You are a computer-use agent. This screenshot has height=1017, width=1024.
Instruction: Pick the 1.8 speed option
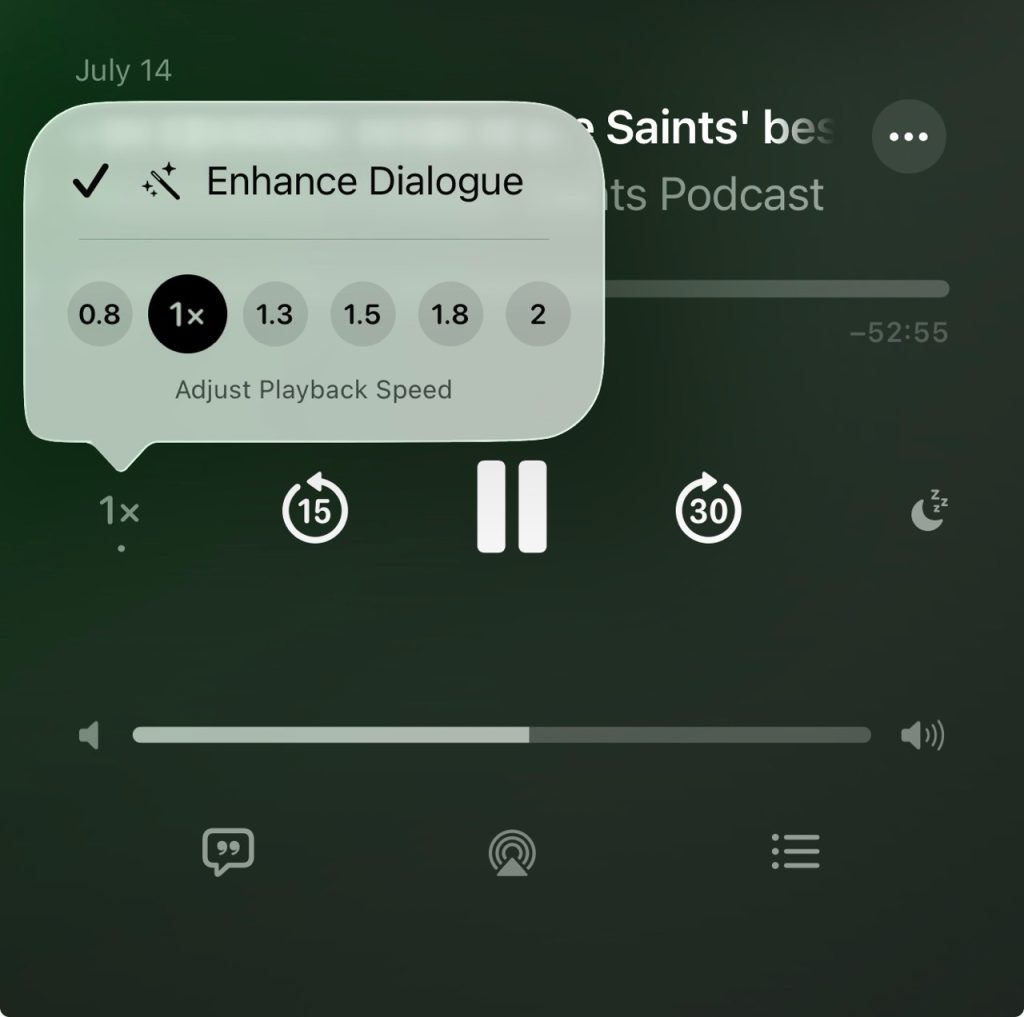point(450,315)
